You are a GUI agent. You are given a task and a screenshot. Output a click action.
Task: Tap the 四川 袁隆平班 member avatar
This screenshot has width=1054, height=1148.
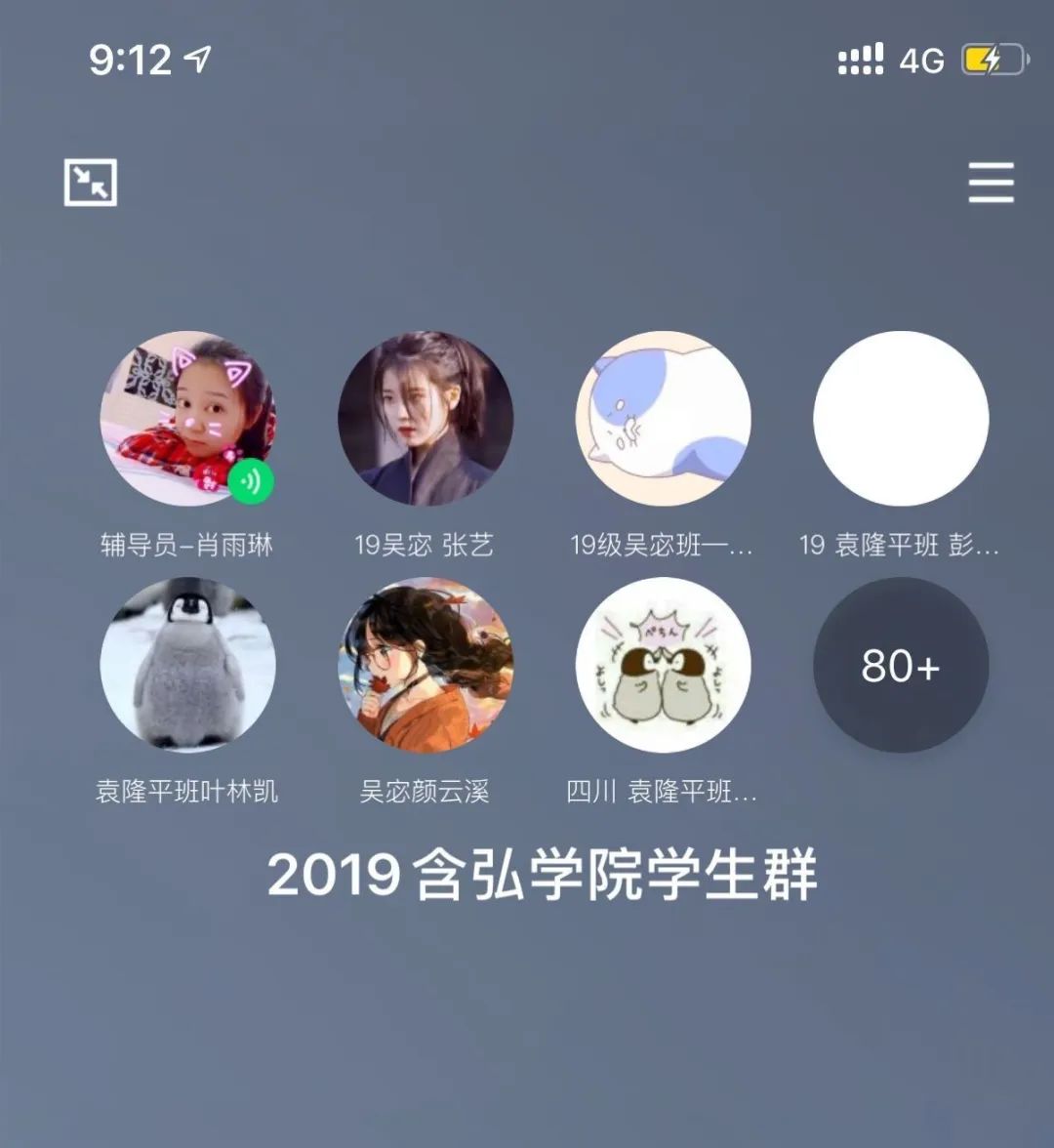[x=663, y=665]
